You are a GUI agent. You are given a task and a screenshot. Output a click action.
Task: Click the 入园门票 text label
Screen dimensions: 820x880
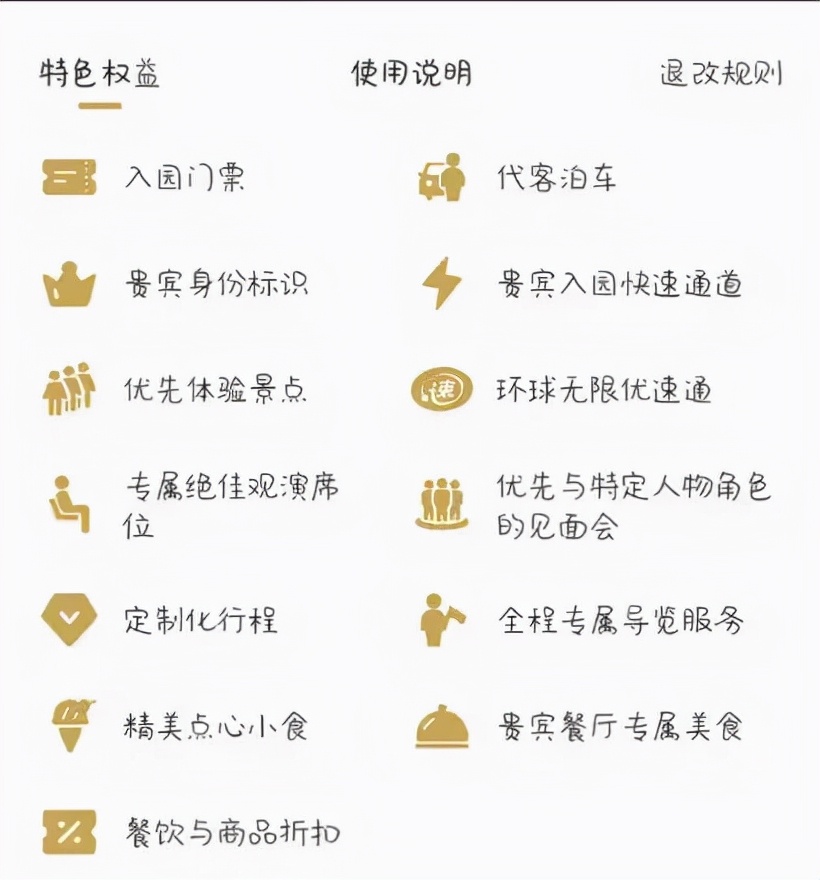tap(184, 178)
